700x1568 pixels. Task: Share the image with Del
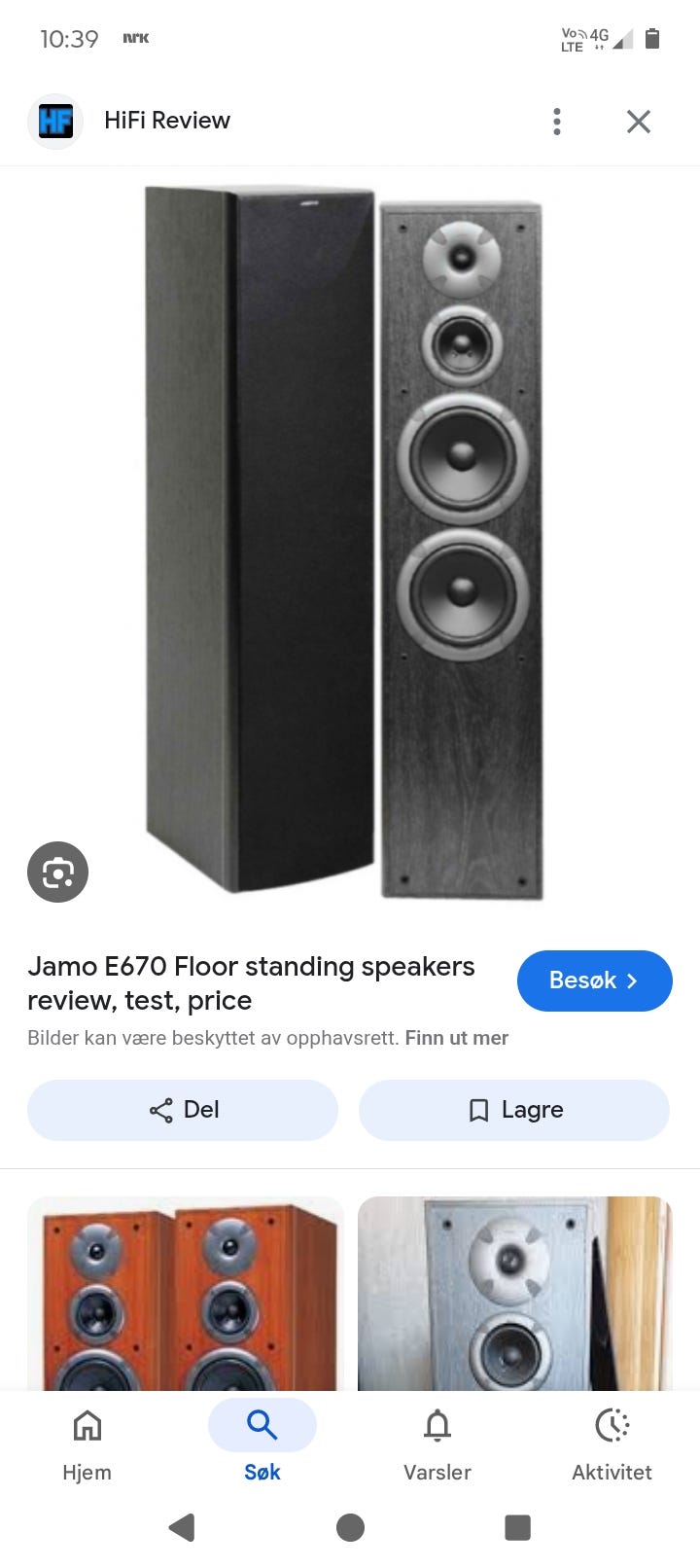pos(183,1110)
